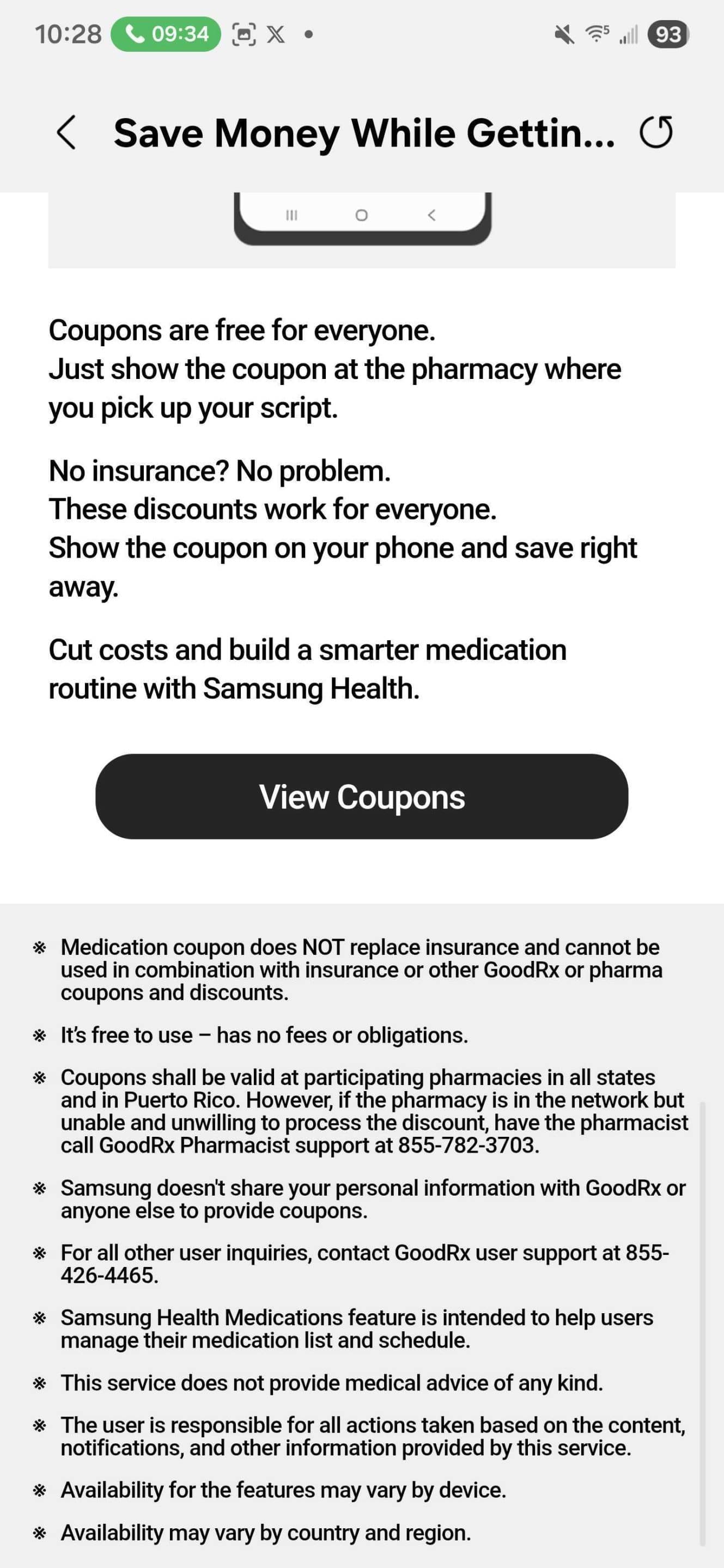
Task: Tap the back key inside the phone illustration
Action: click(x=431, y=215)
